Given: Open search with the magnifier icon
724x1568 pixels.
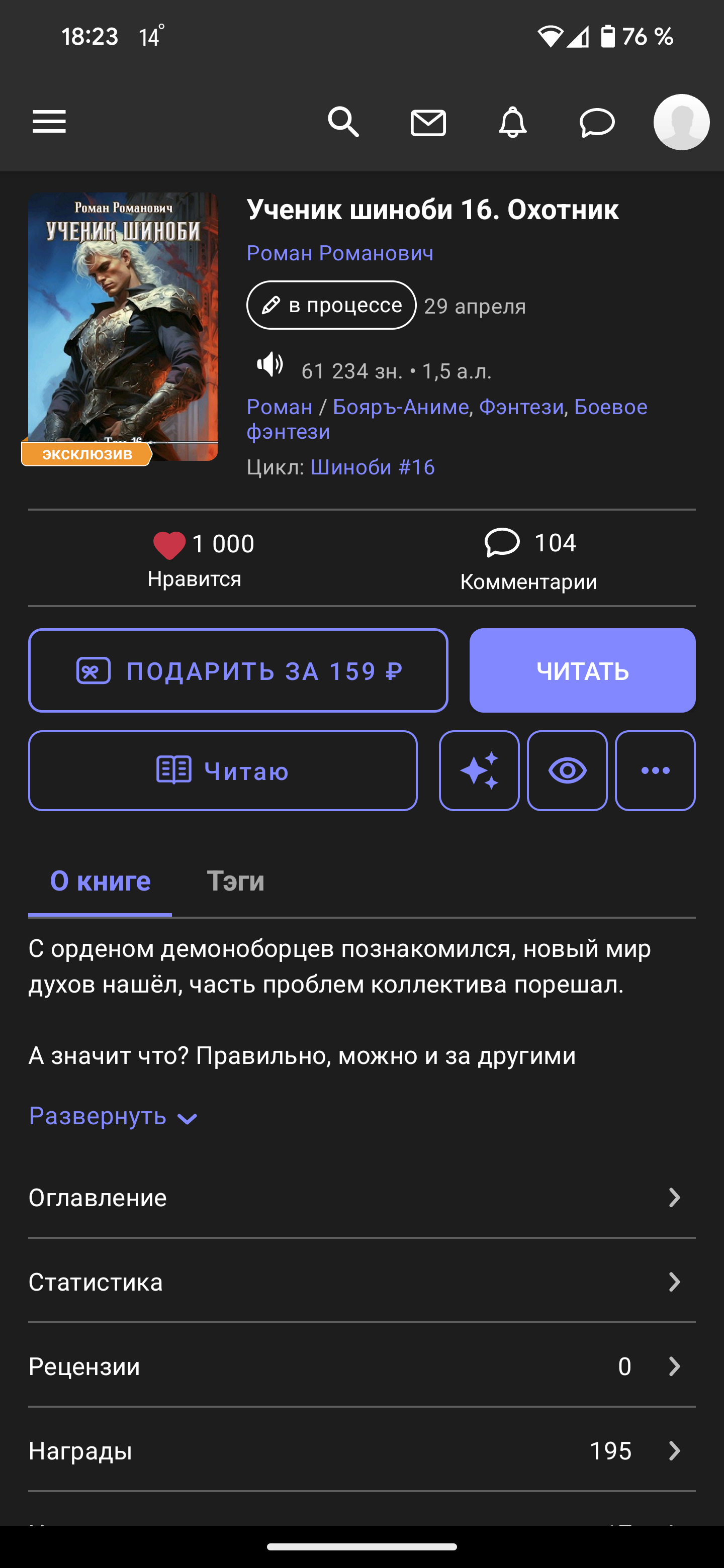Looking at the screenshot, I should pos(343,122).
